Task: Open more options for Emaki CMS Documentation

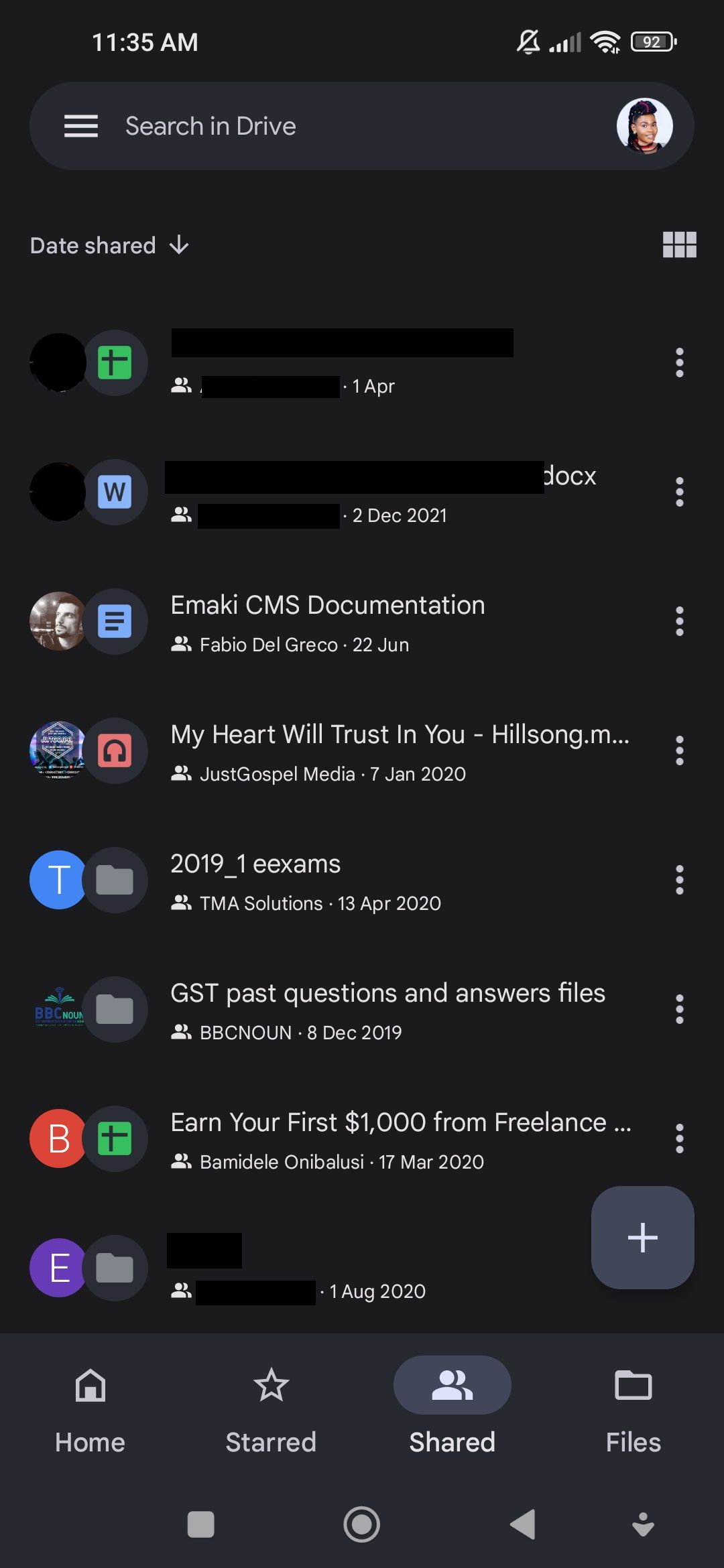Action: click(x=679, y=621)
